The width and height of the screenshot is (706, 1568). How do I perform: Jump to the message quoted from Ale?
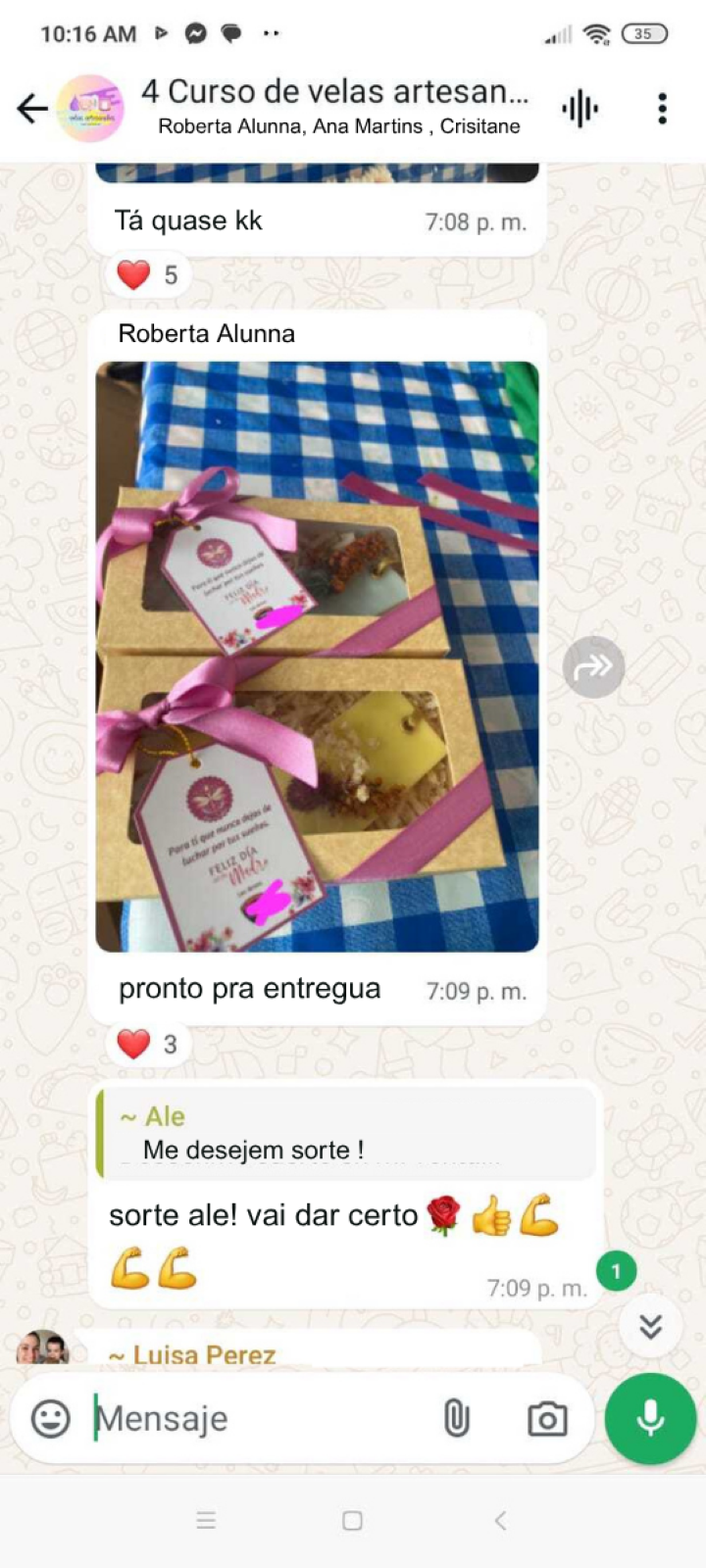click(346, 1134)
